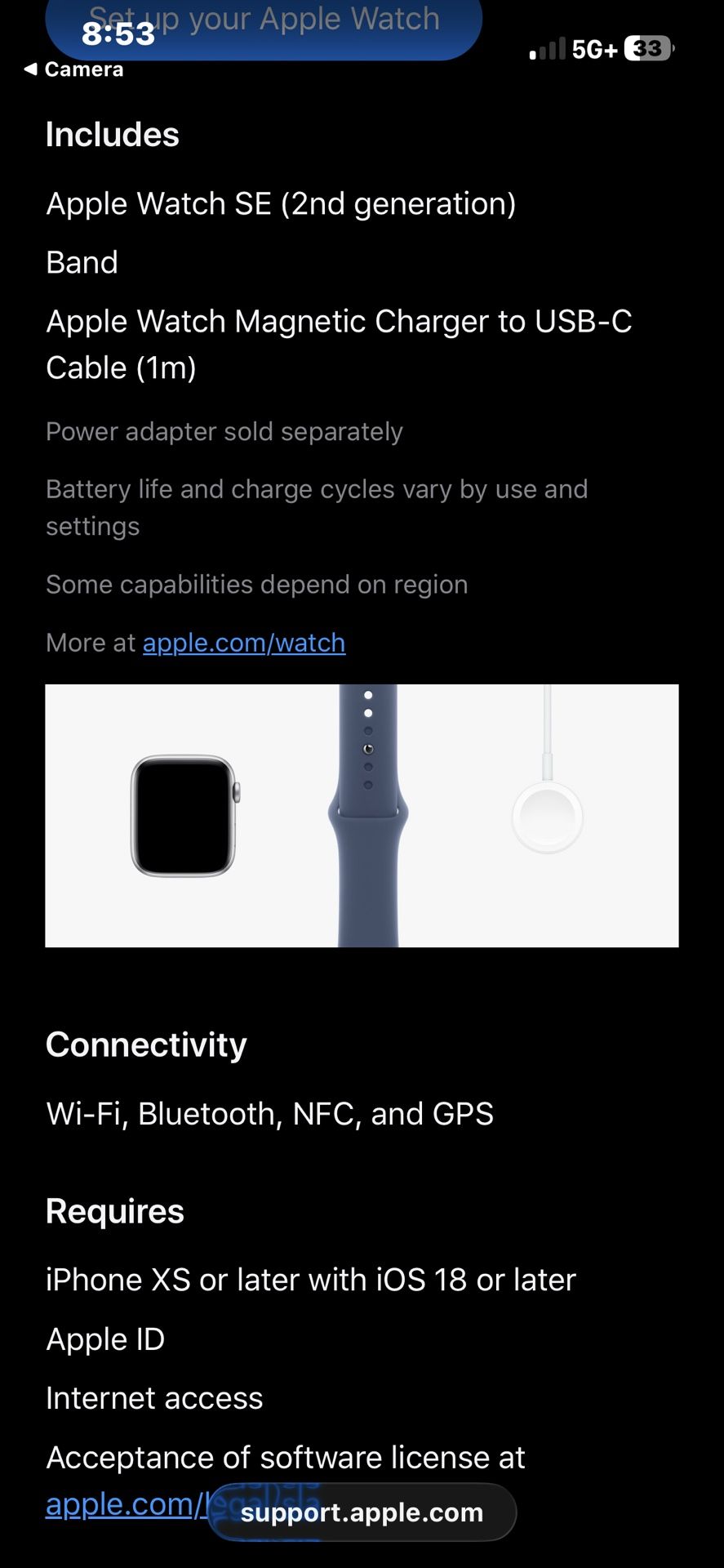Viewport: 724px width, 1568px height.
Task: Tap the Apple Watch SE (2nd generation) text
Action: (281, 203)
